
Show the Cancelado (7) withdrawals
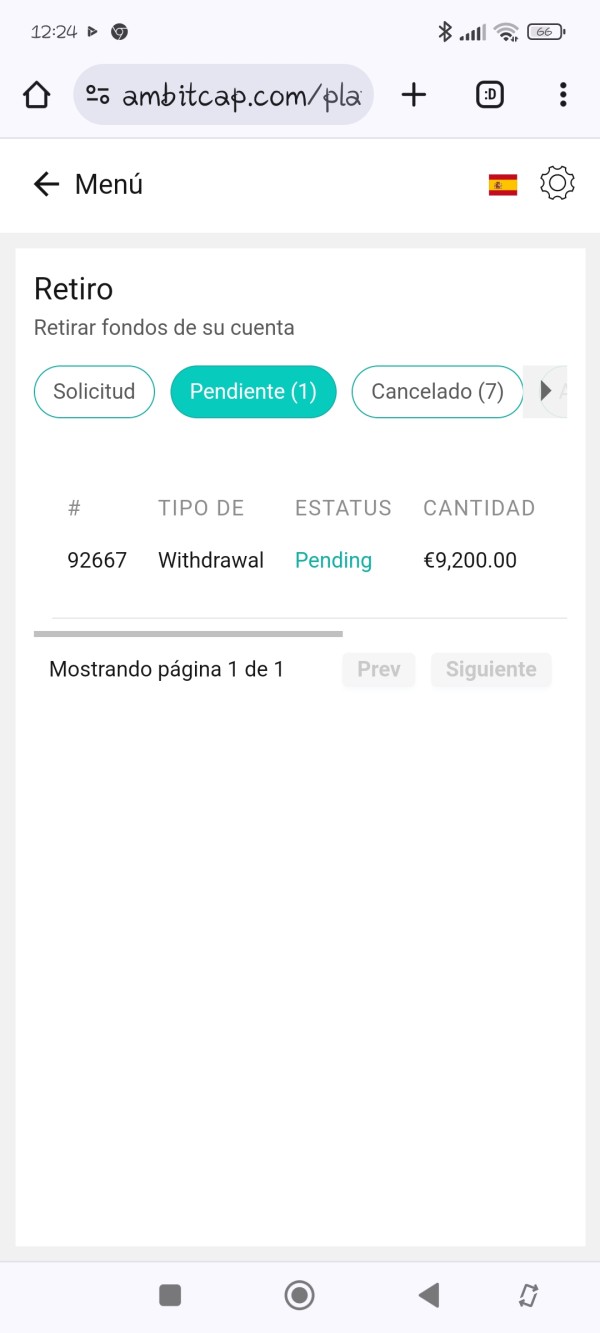click(x=437, y=391)
